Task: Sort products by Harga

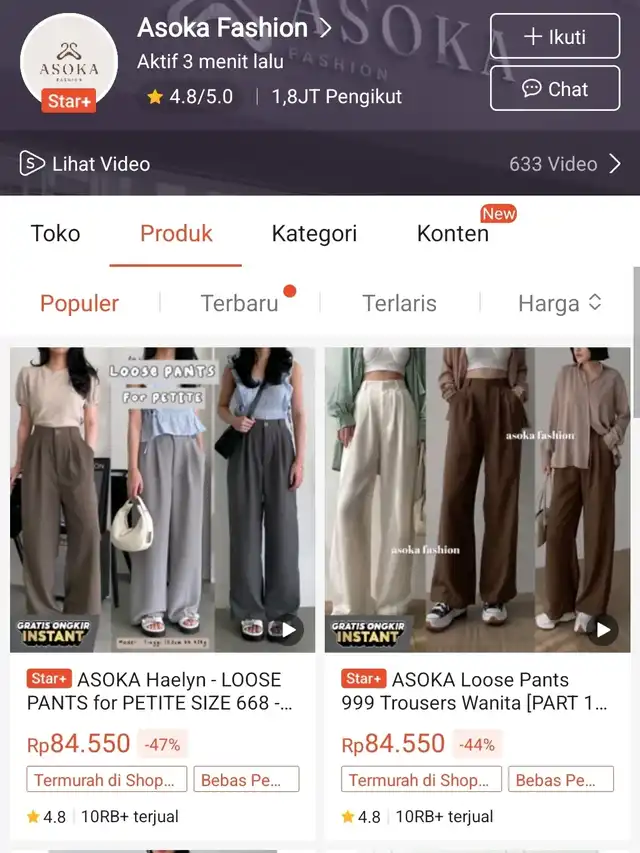Action: click(x=559, y=304)
